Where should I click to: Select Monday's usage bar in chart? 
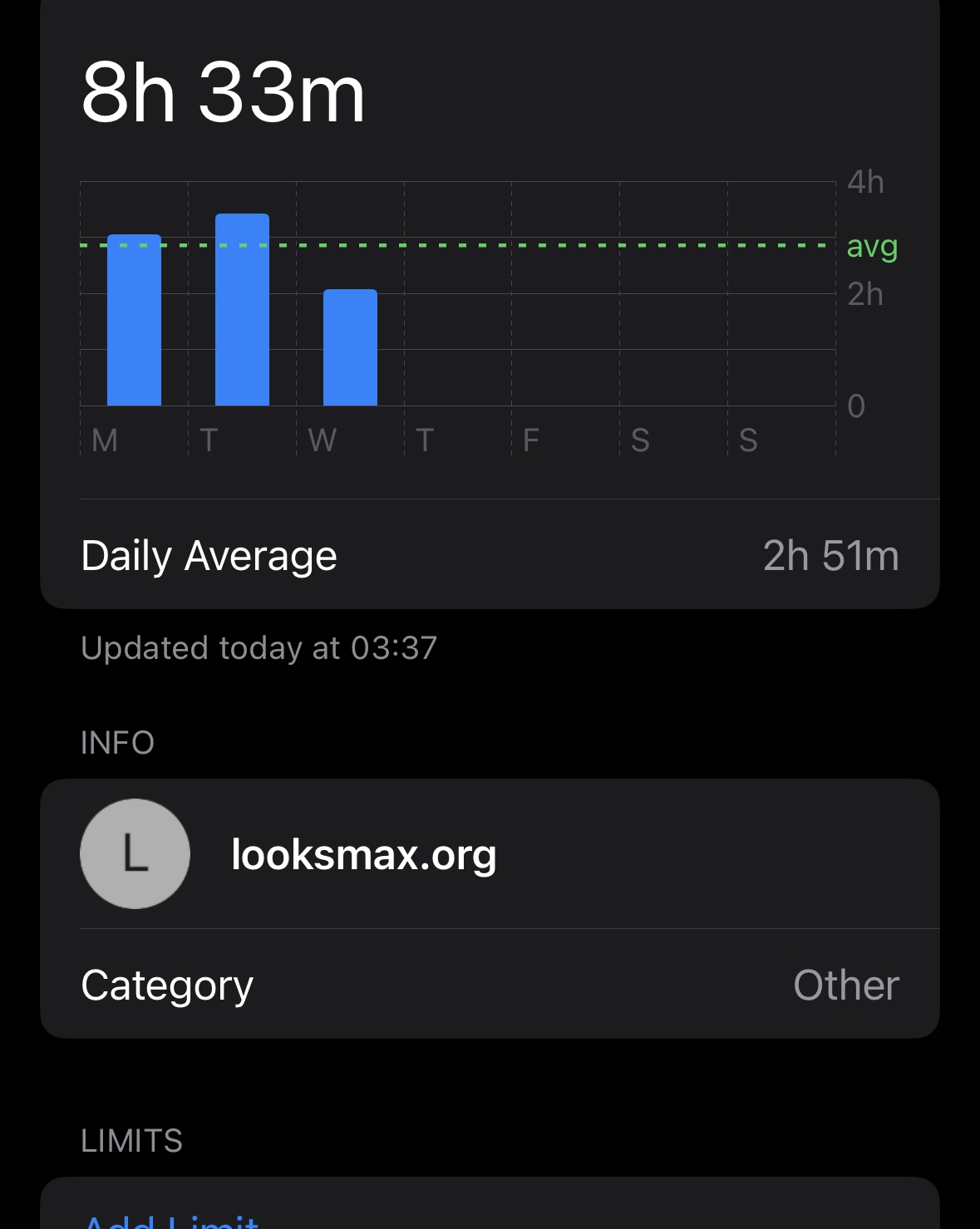[134, 321]
